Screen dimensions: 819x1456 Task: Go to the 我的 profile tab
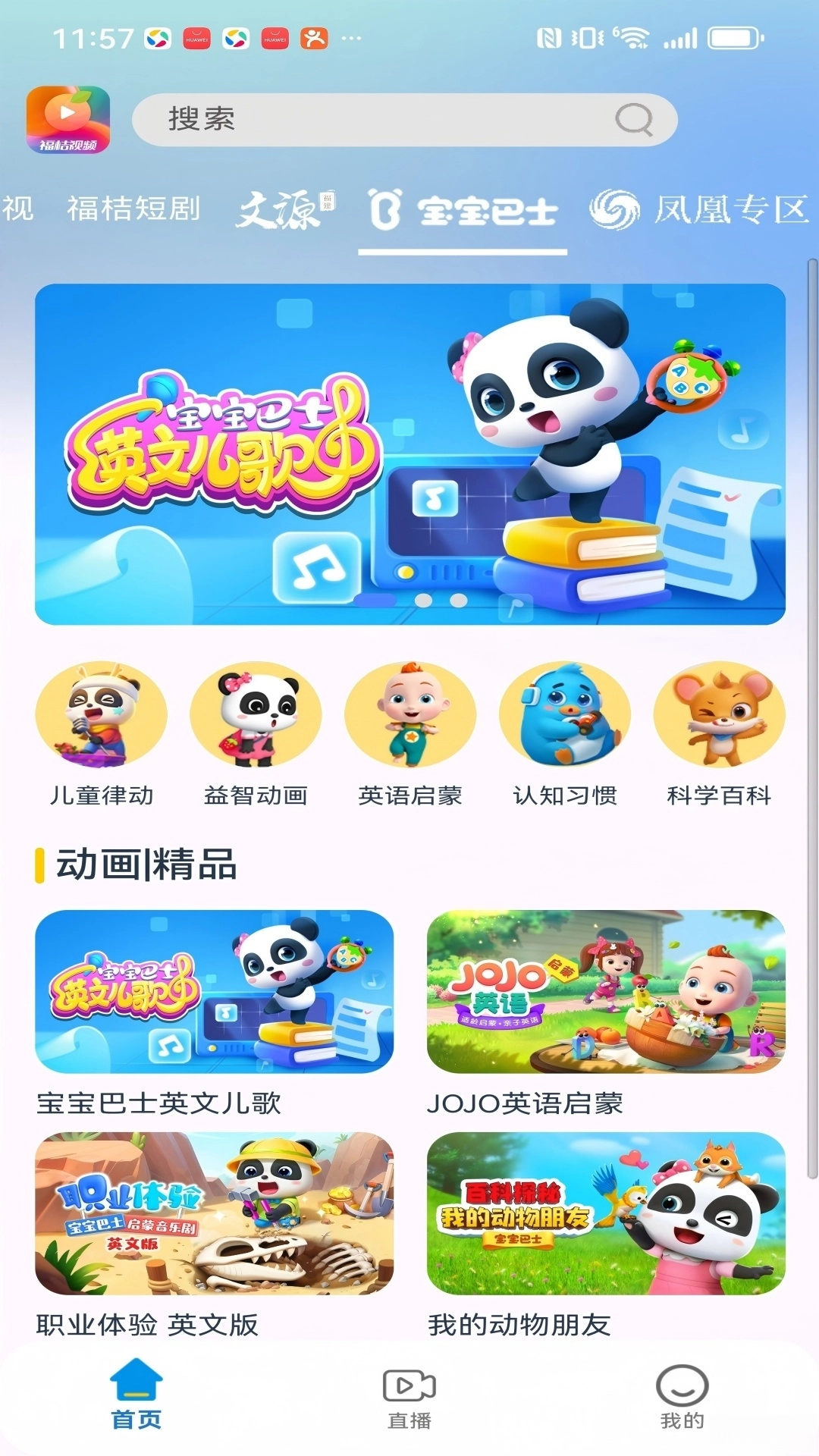[682, 1398]
